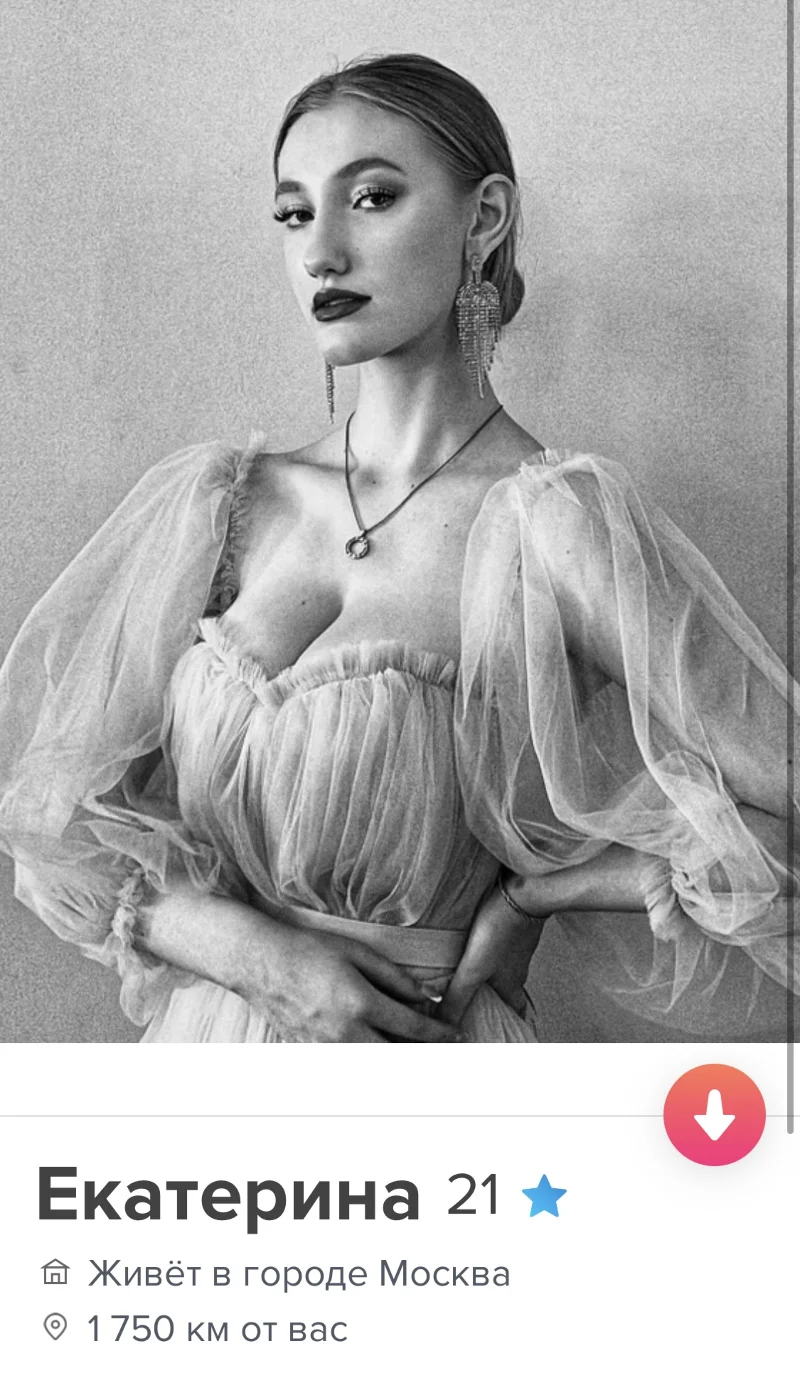
Task: Collapse the profile with the down arrow button
Action: tap(714, 1115)
